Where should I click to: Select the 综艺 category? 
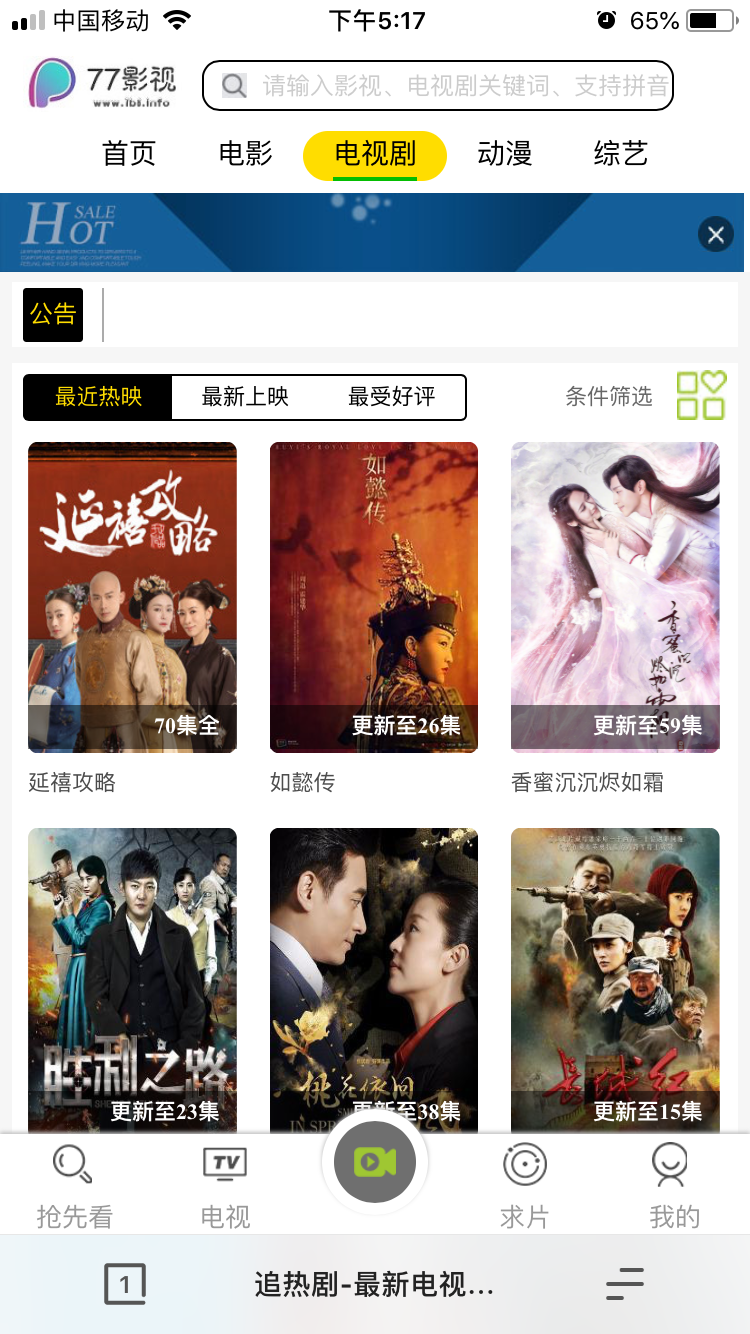[x=621, y=155]
